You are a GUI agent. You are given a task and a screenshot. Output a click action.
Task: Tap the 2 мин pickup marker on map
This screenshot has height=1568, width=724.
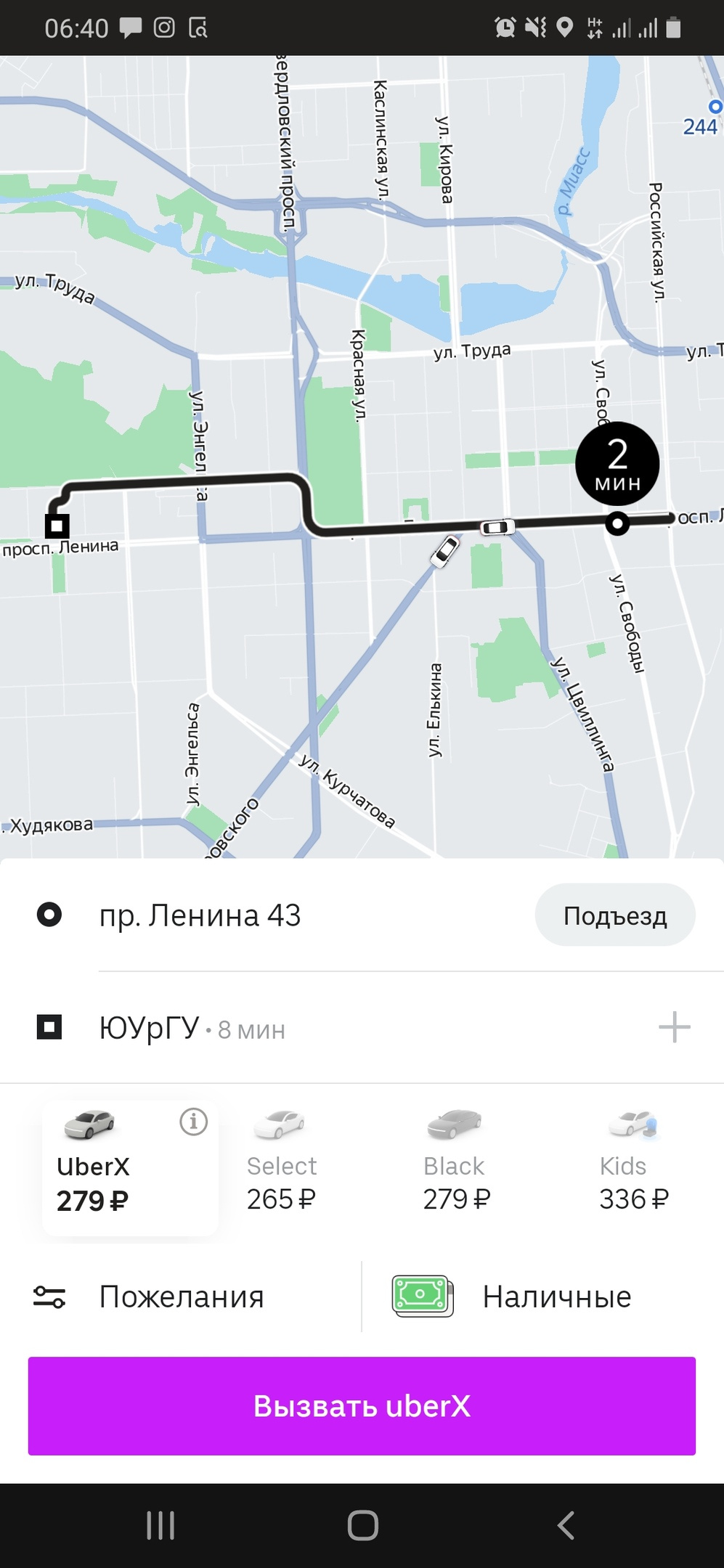[x=617, y=464]
